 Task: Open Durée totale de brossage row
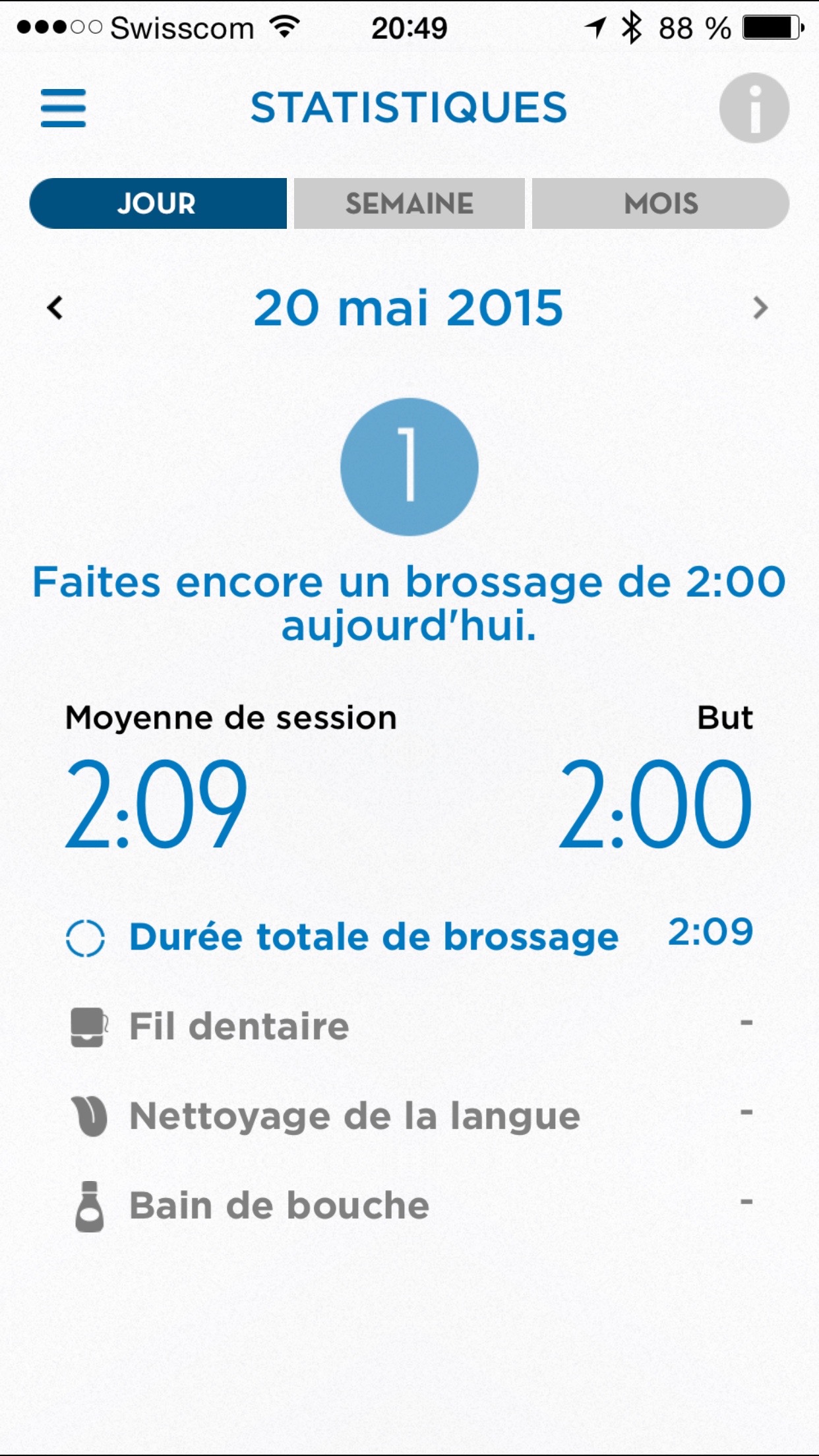tap(409, 936)
